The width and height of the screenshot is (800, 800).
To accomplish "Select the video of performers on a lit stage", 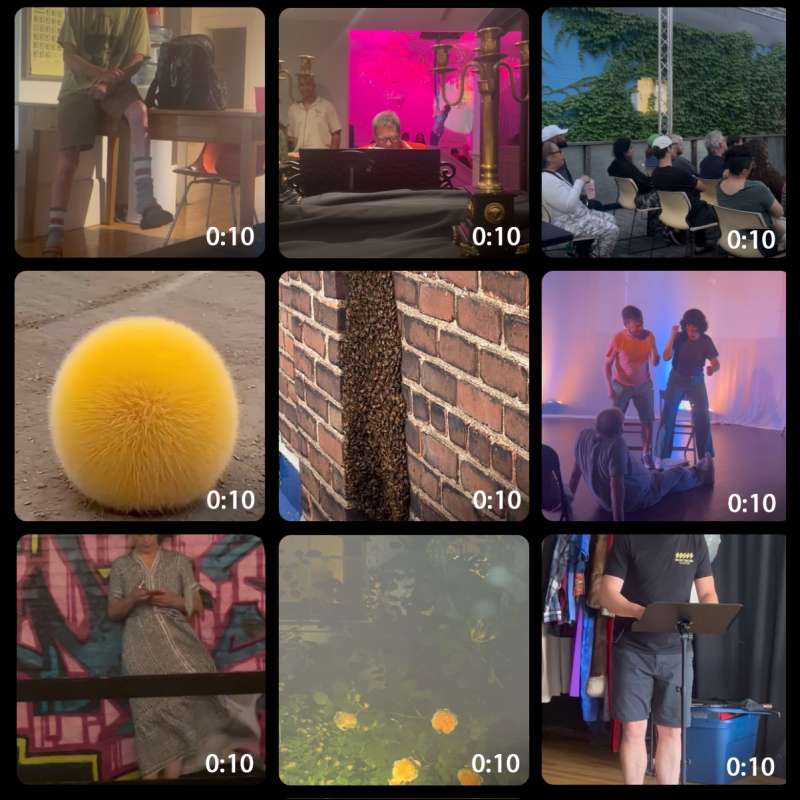I will coord(664,396).
